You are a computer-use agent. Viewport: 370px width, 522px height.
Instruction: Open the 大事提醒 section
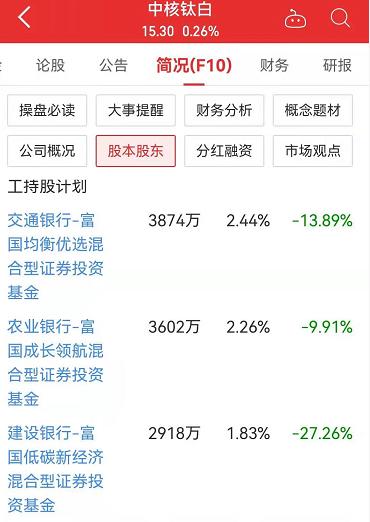[136, 110]
